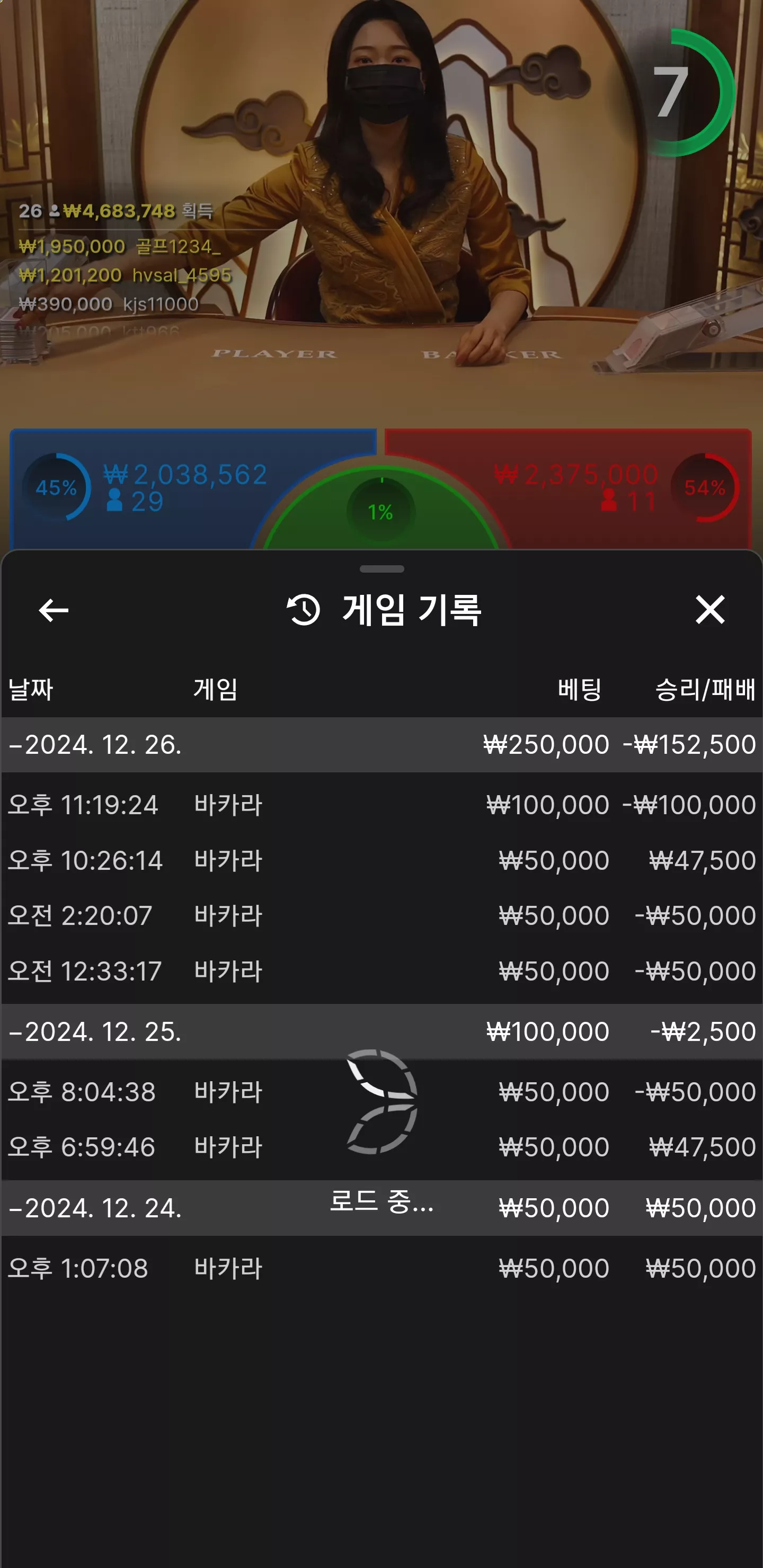Image resolution: width=763 pixels, height=1568 pixels.
Task: Close the 게임 기록 panel
Action: coord(709,609)
